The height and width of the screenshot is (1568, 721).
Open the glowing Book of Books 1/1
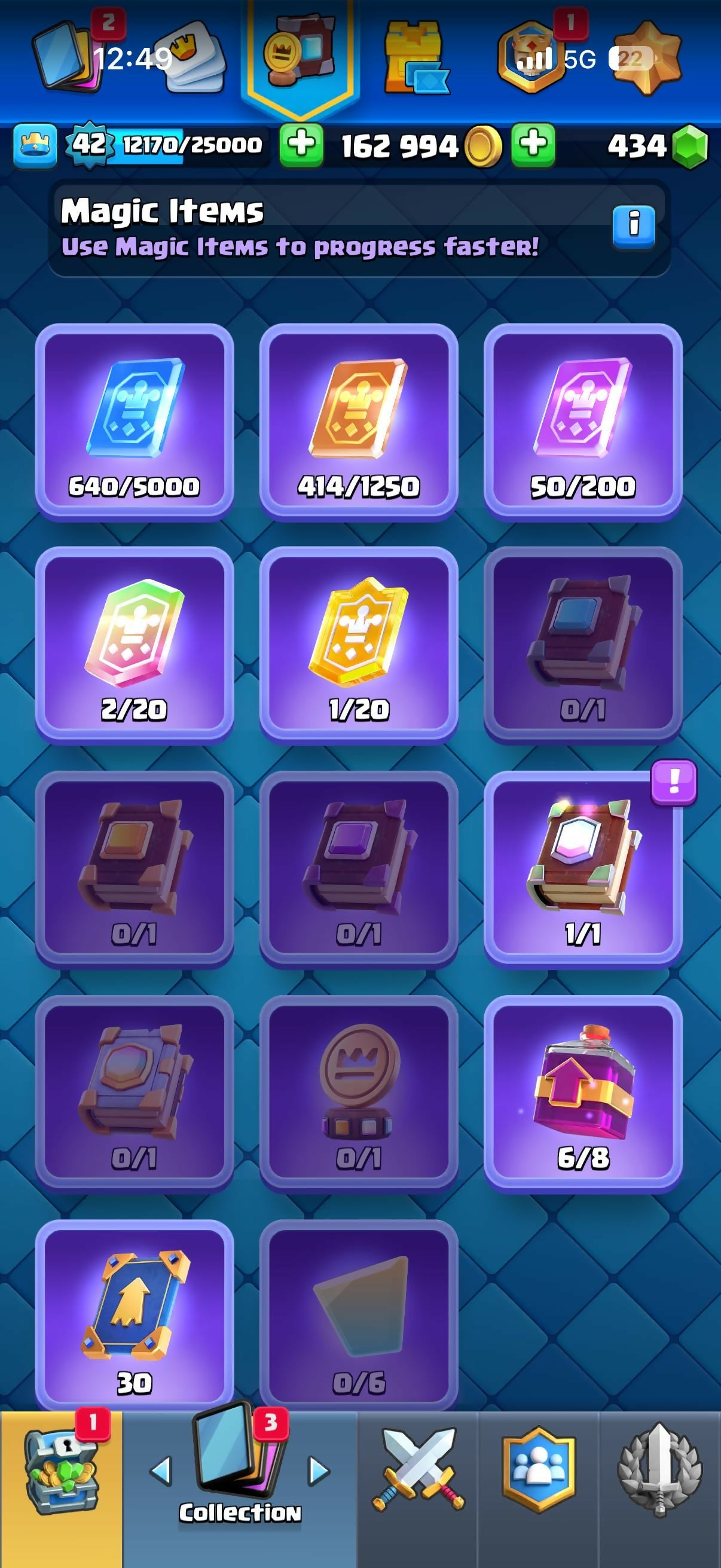(583, 870)
